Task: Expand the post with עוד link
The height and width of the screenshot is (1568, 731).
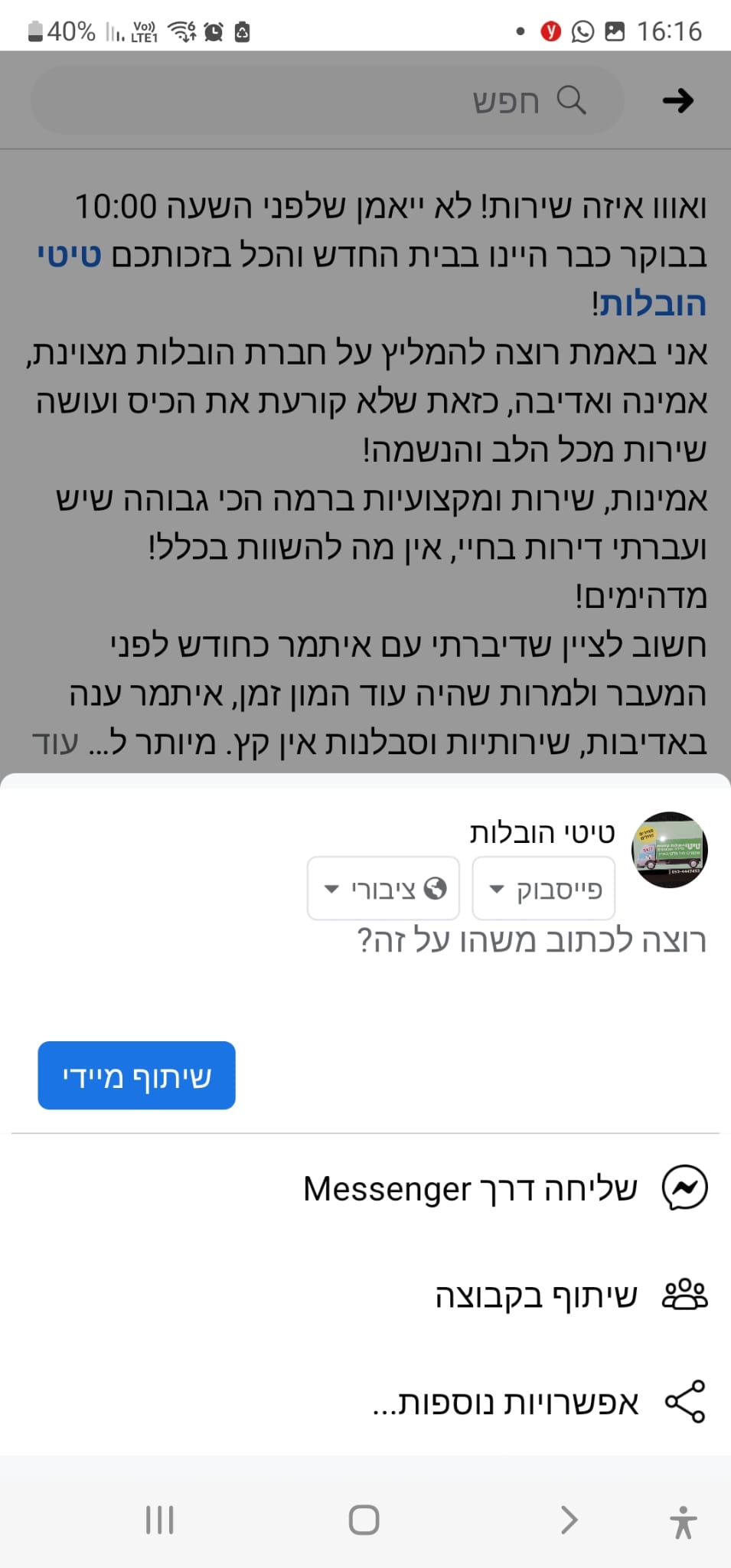Action: pos(55,743)
